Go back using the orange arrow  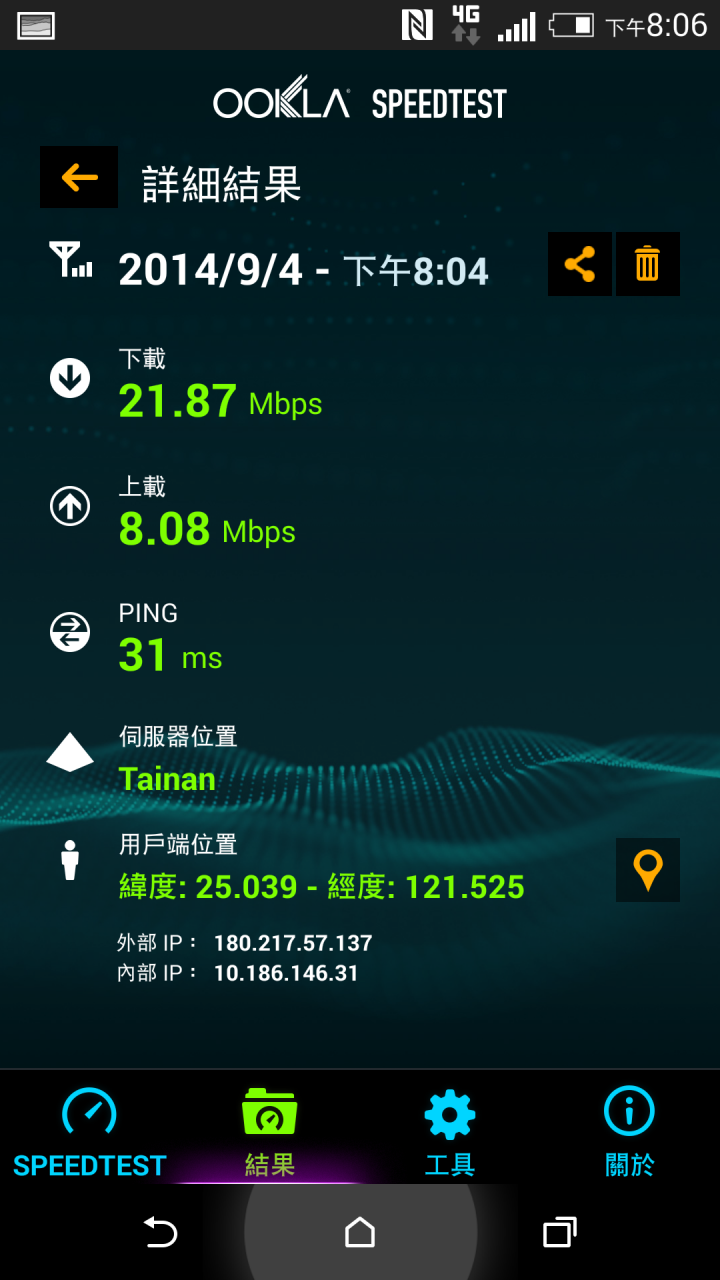pyautogui.click(x=79, y=177)
